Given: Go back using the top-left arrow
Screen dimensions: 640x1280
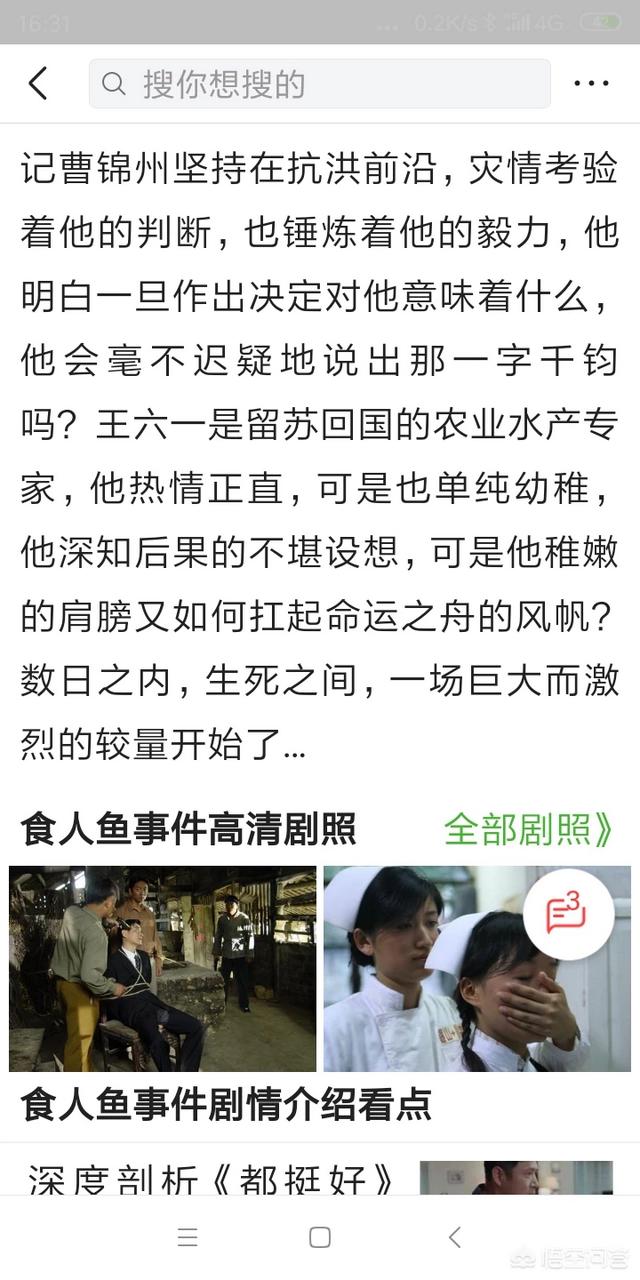Looking at the screenshot, I should 38,84.
